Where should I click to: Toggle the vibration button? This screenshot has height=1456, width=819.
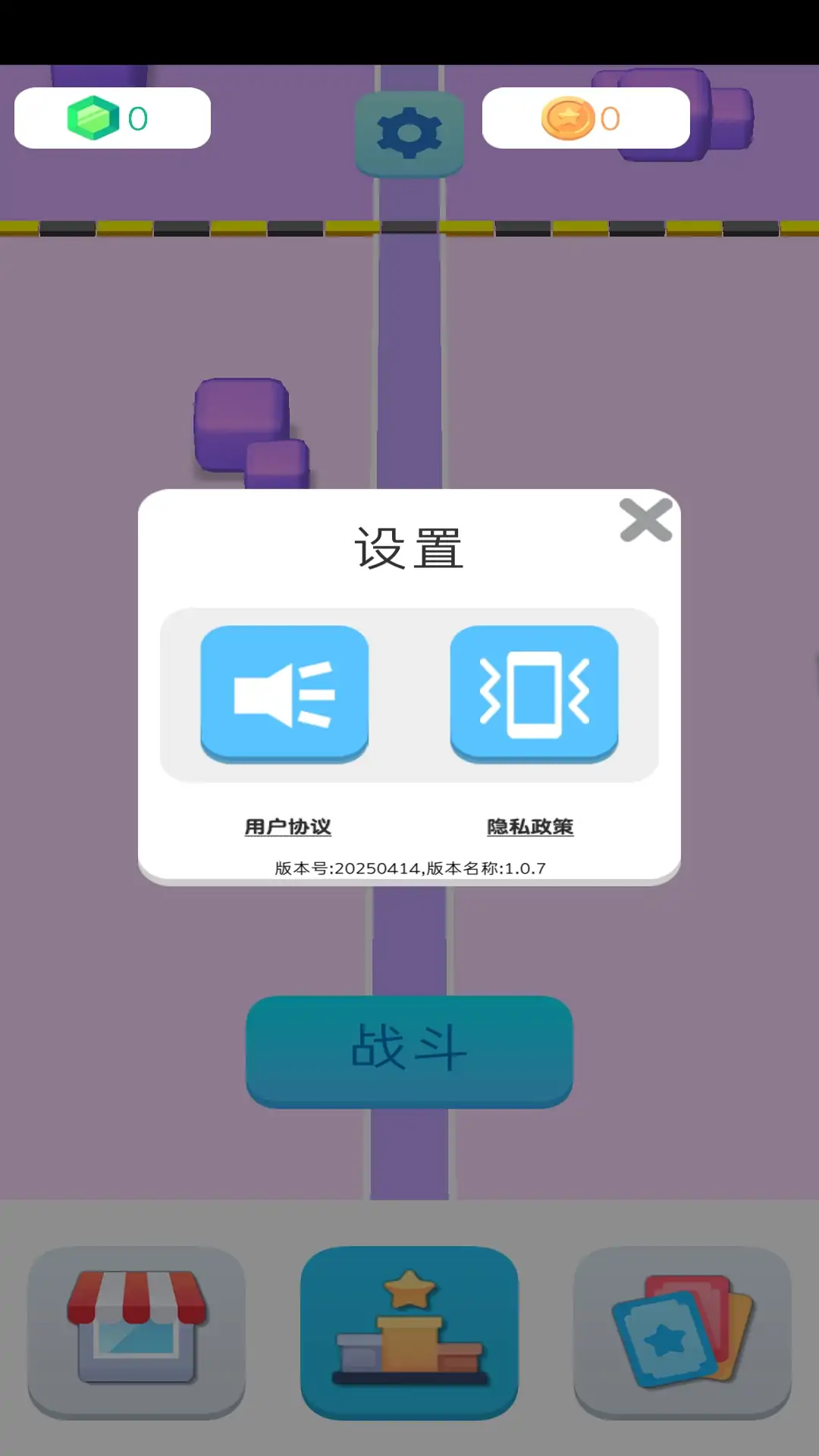click(x=534, y=693)
